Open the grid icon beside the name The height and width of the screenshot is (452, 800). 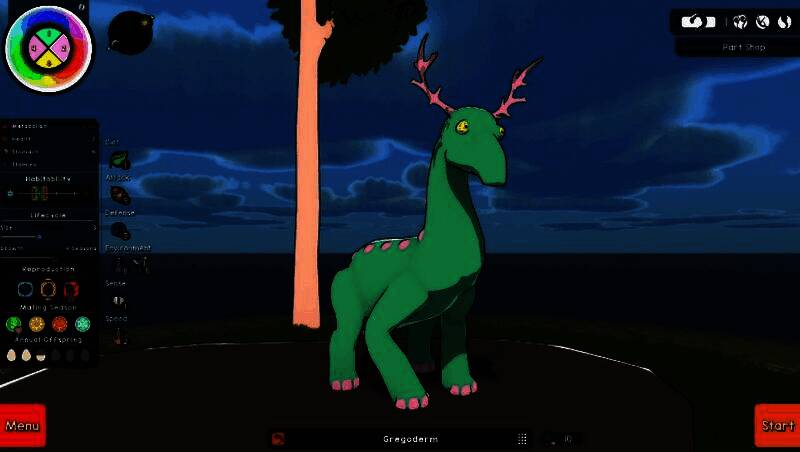522,439
